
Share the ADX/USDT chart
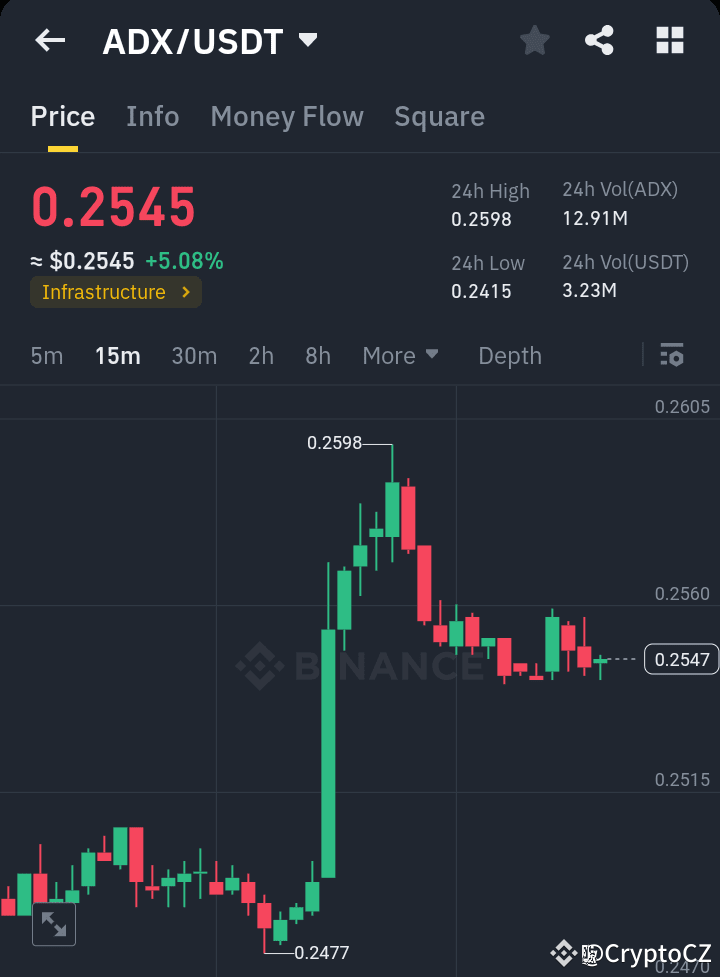[x=599, y=40]
